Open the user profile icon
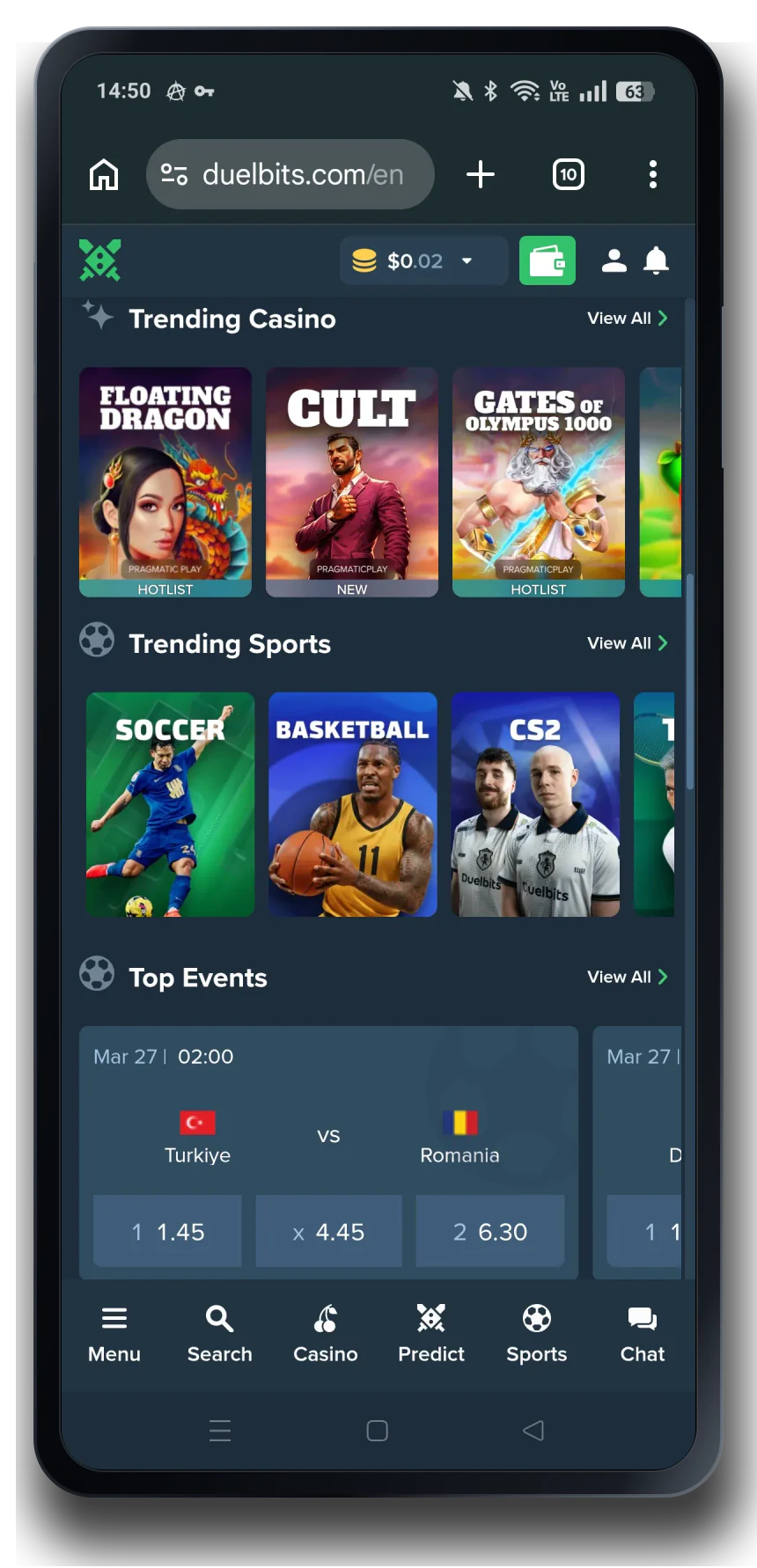The height and width of the screenshot is (1568, 757). coord(614,260)
